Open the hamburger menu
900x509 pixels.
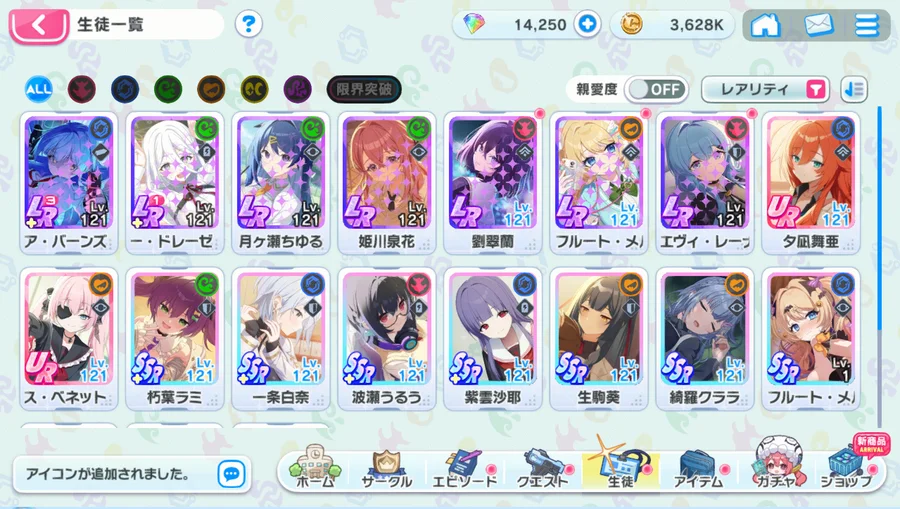click(866, 25)
